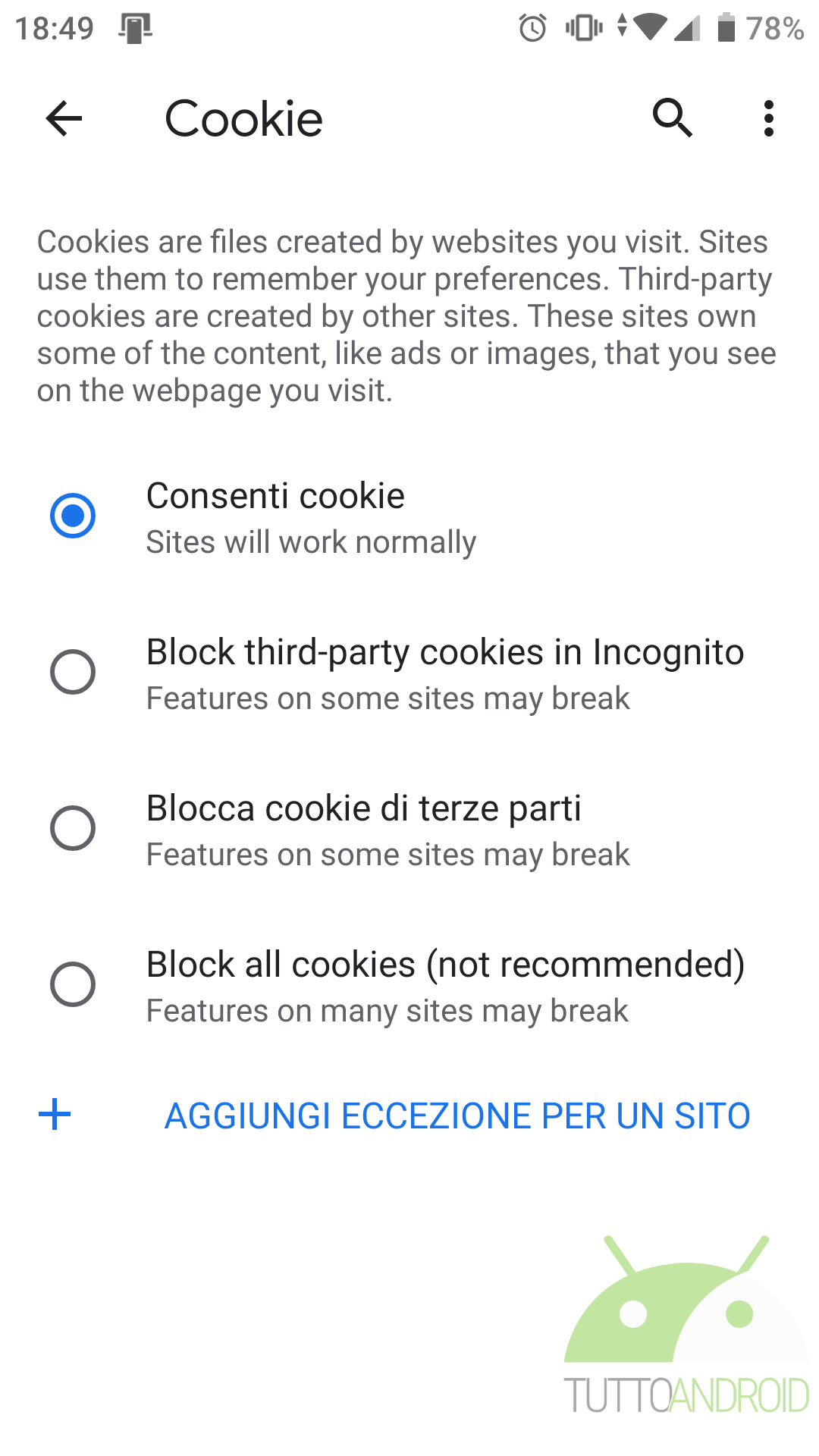The image size is (819, 1456).
Task: Open the three-dot overflow menu
Action: (x=769, y=118)
